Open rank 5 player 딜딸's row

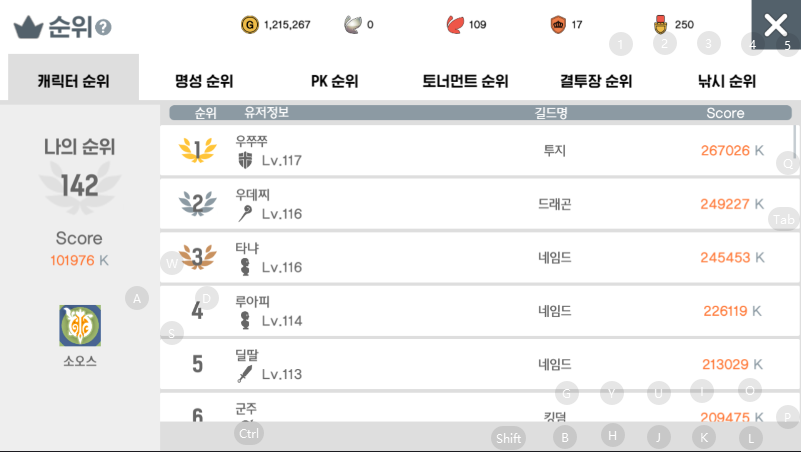pyautogui.click(x=475, y=364)
